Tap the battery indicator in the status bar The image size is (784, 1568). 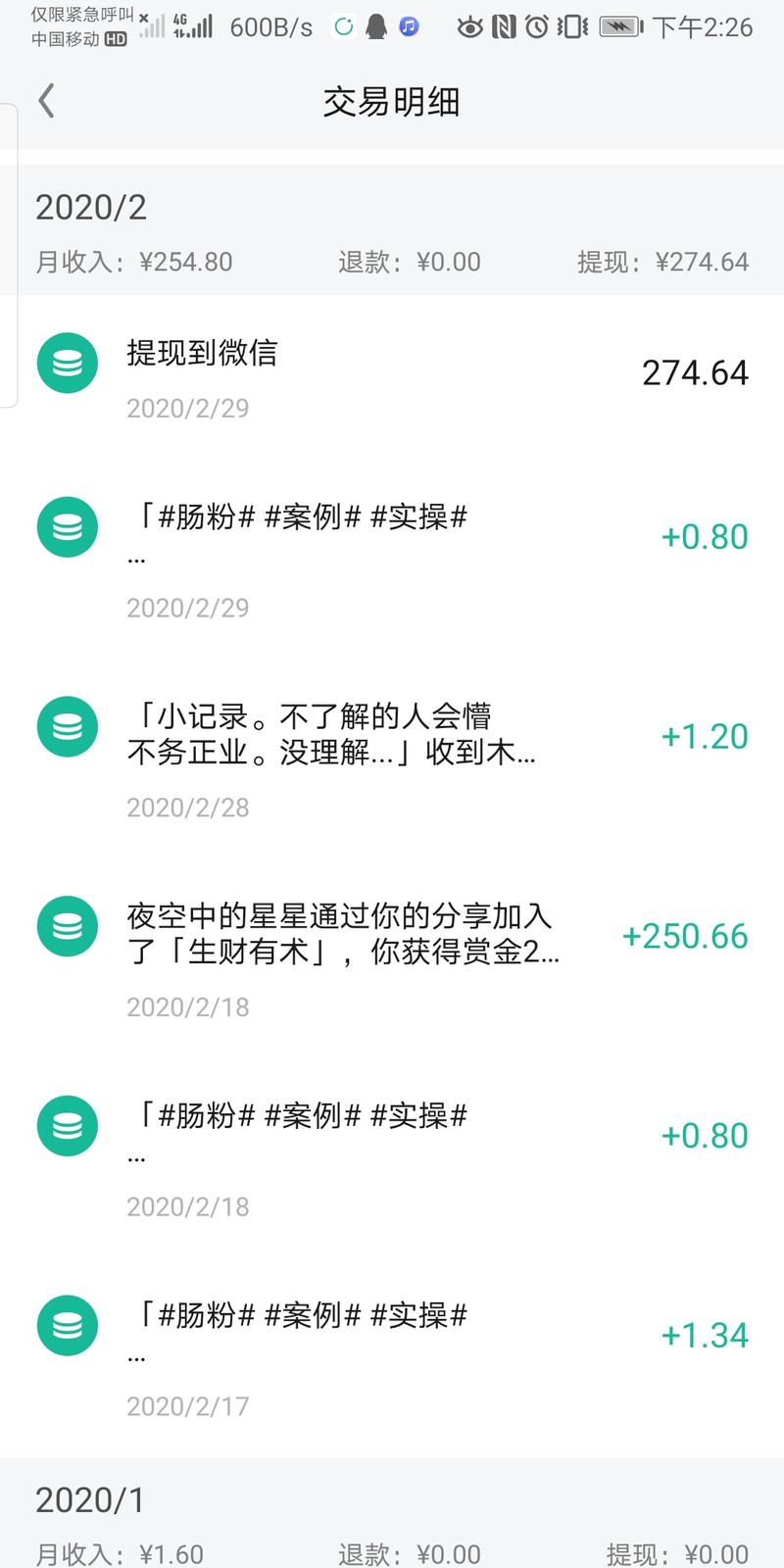coord(619,27)
